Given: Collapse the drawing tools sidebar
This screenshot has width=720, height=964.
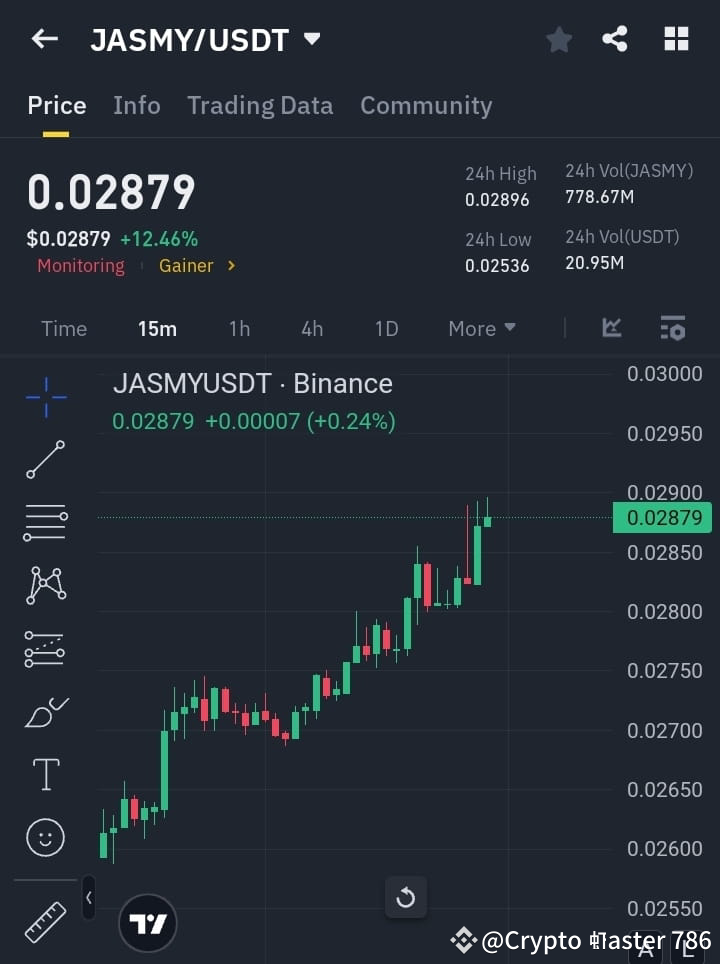Looking at the screenshot, I should [89, 898].
